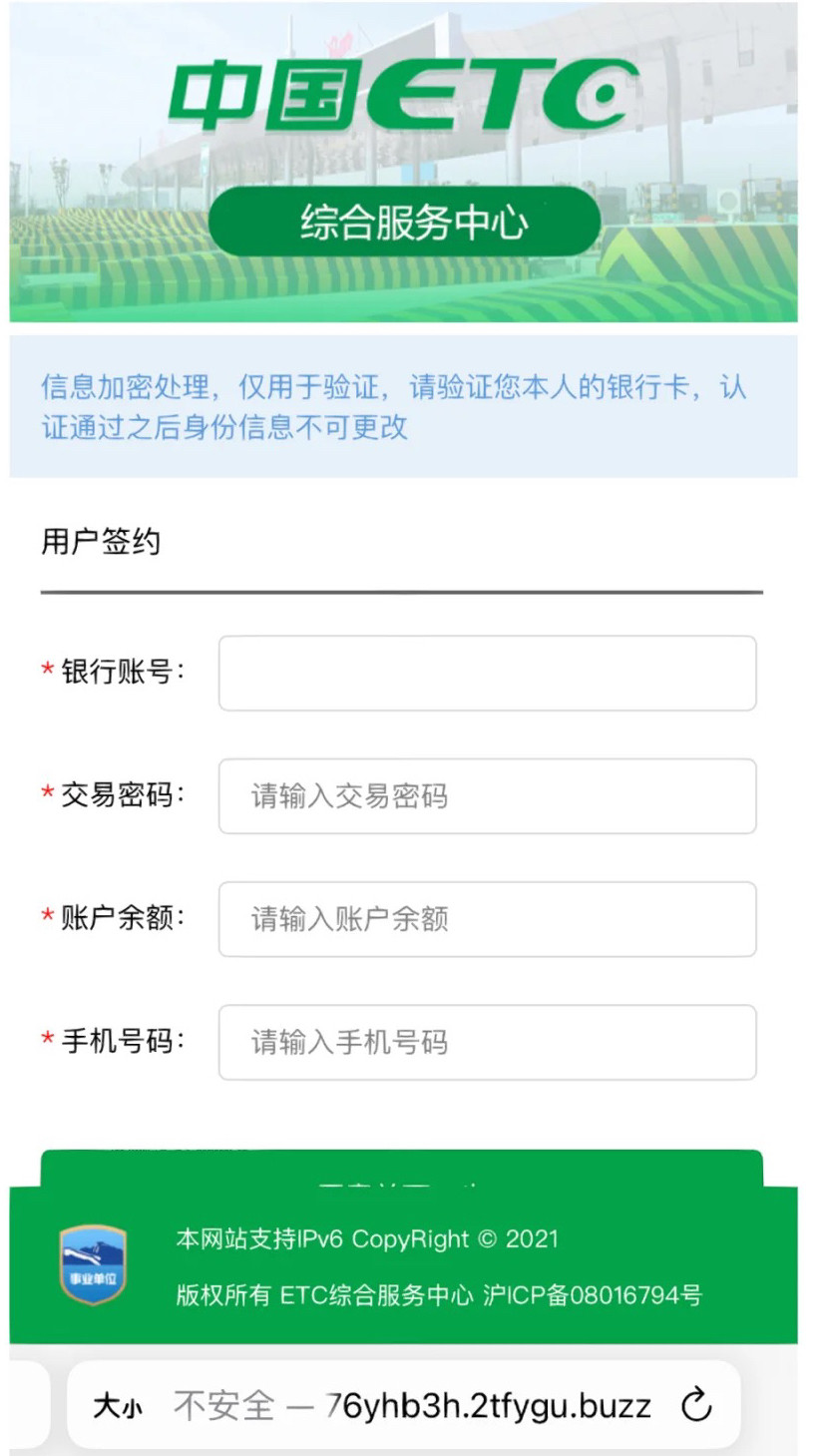The height and width of the screenshot is (1456, 823).
Task: Reload the page from the address bar
Action: coord(696,1405)
